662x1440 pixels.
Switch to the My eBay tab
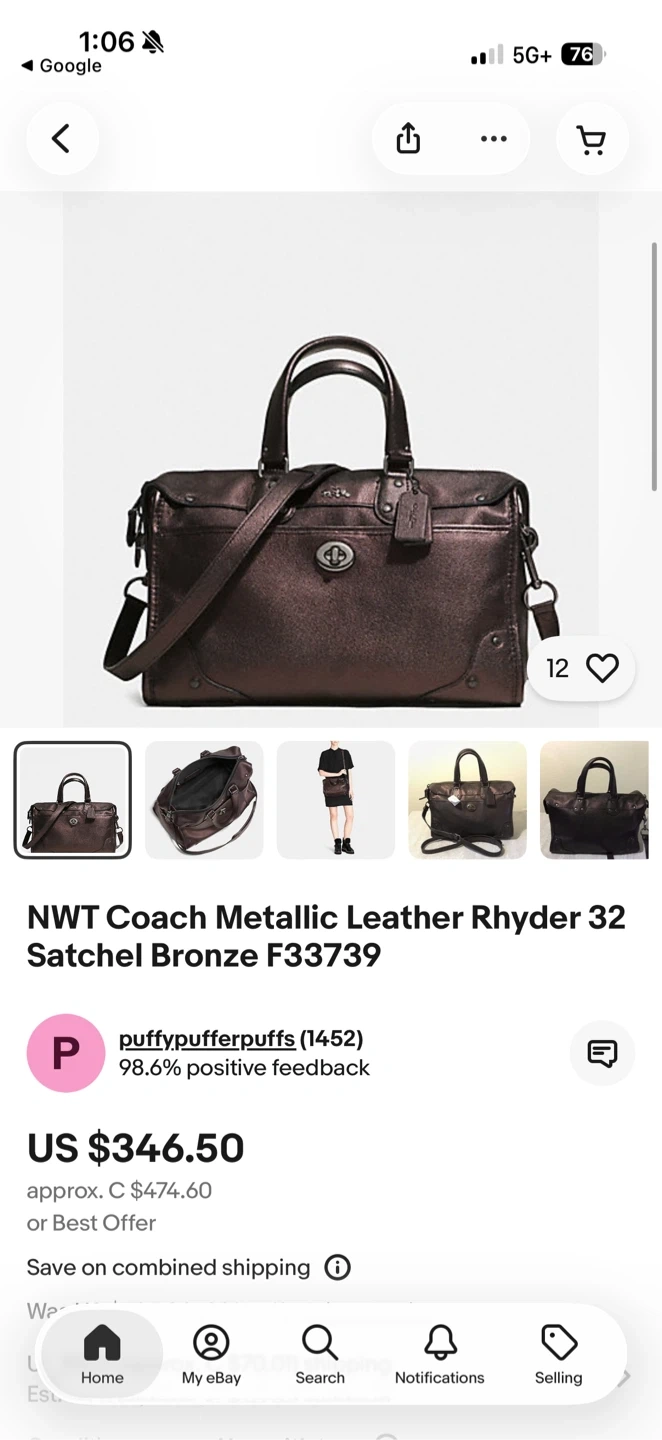211,1355
